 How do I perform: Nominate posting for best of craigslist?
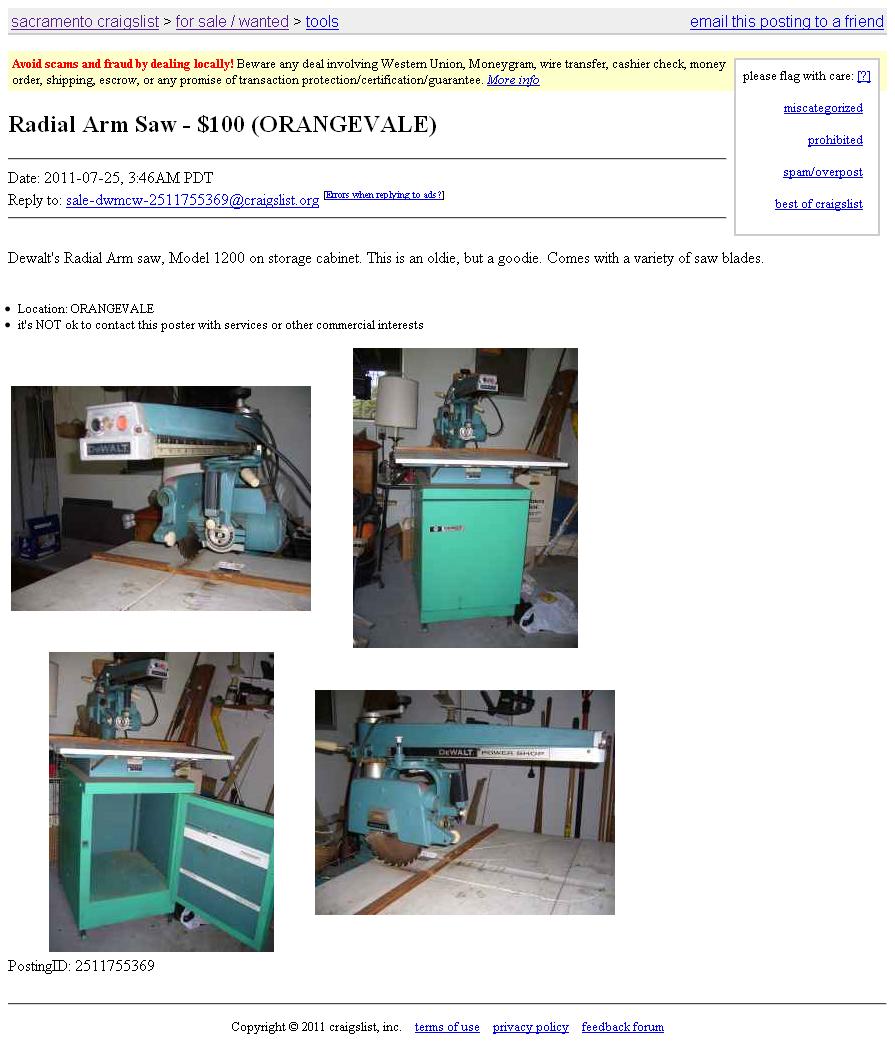(818, 204)
